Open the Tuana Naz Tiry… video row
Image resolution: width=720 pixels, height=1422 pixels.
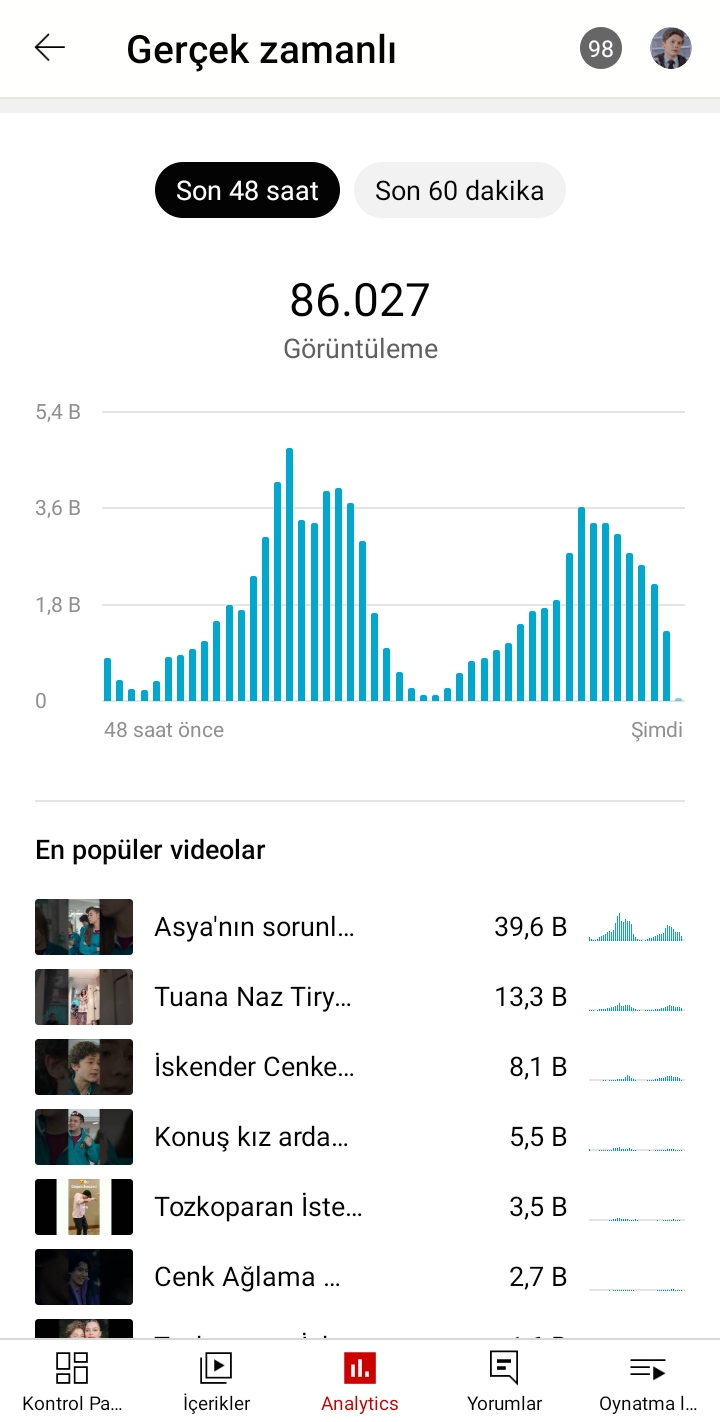[x=360, y=997]
